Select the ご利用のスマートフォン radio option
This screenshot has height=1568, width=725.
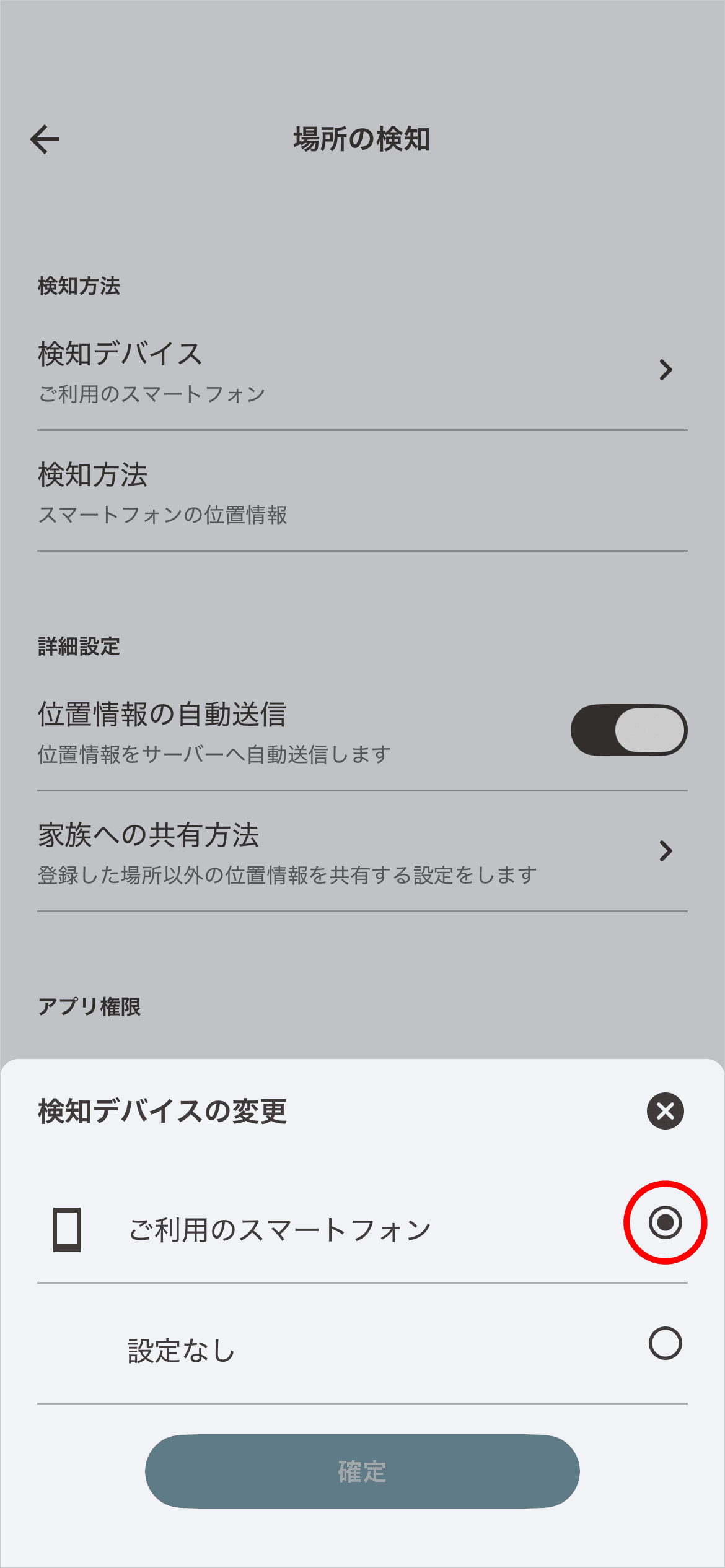[x=665, y=1222]
